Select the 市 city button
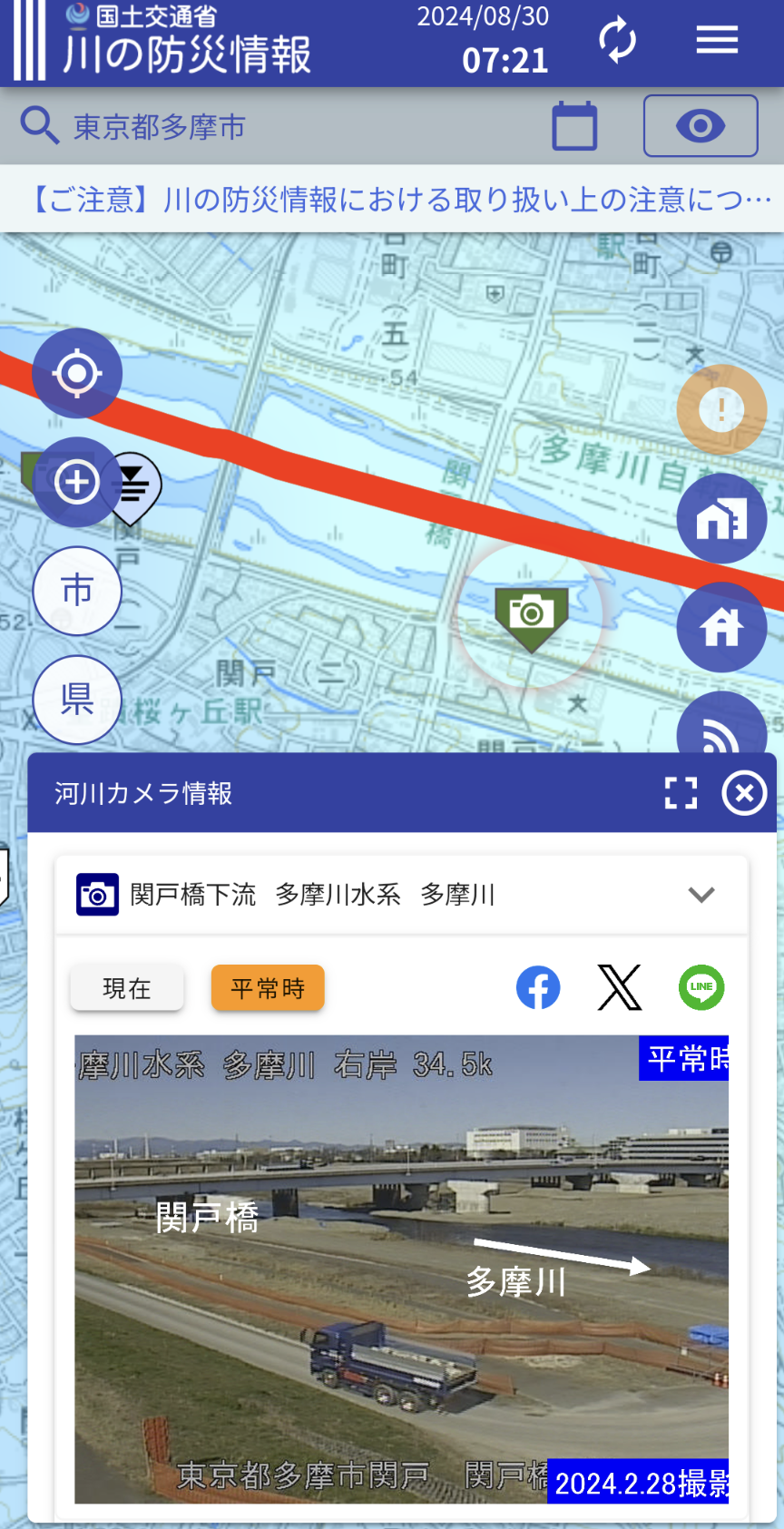The image size is (784, 1529). [x=77, y=591]
